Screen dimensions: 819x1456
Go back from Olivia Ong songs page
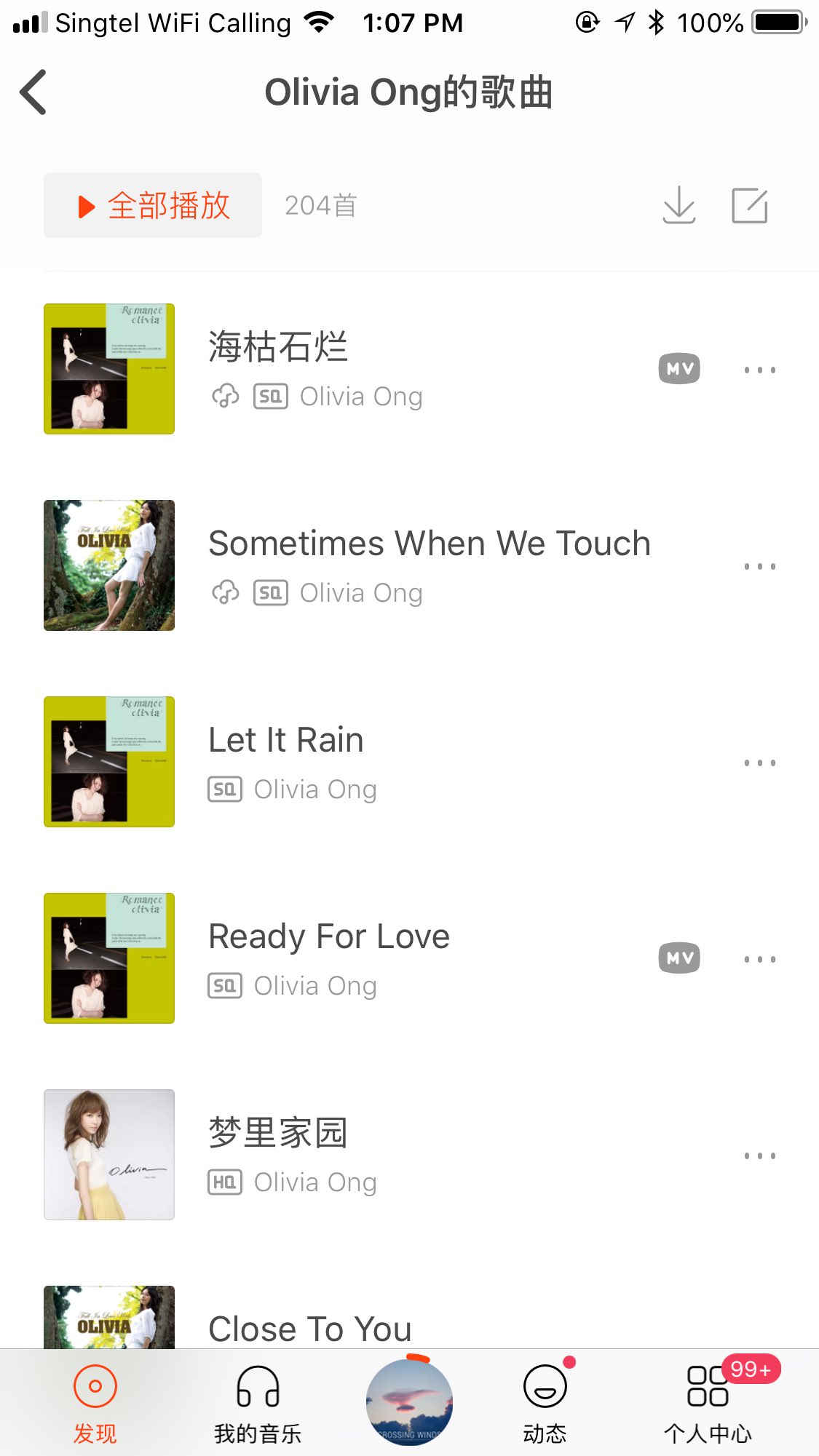pyautogui.click(x=33, y=92)
